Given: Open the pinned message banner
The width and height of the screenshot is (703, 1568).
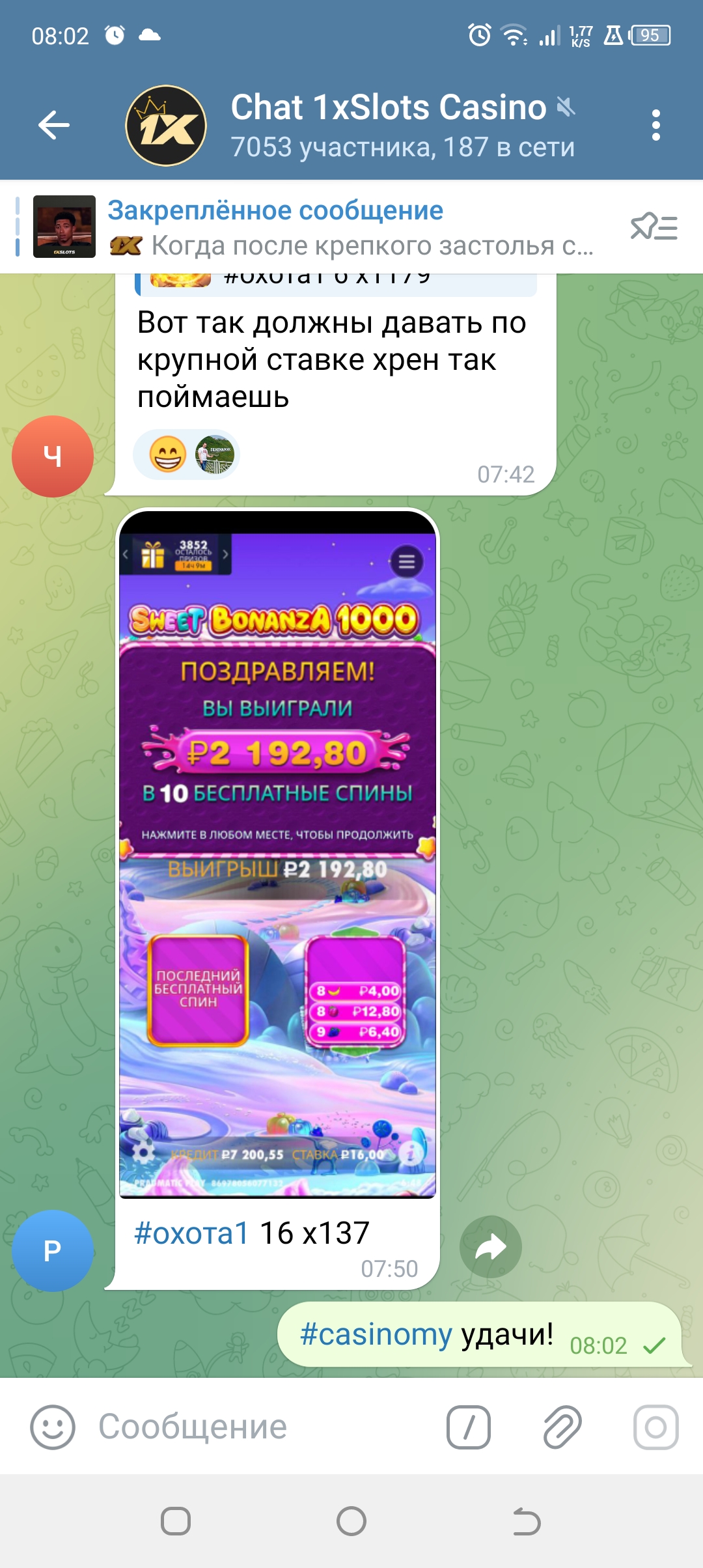Looking at the screenshot, I should tap(312, 227).
